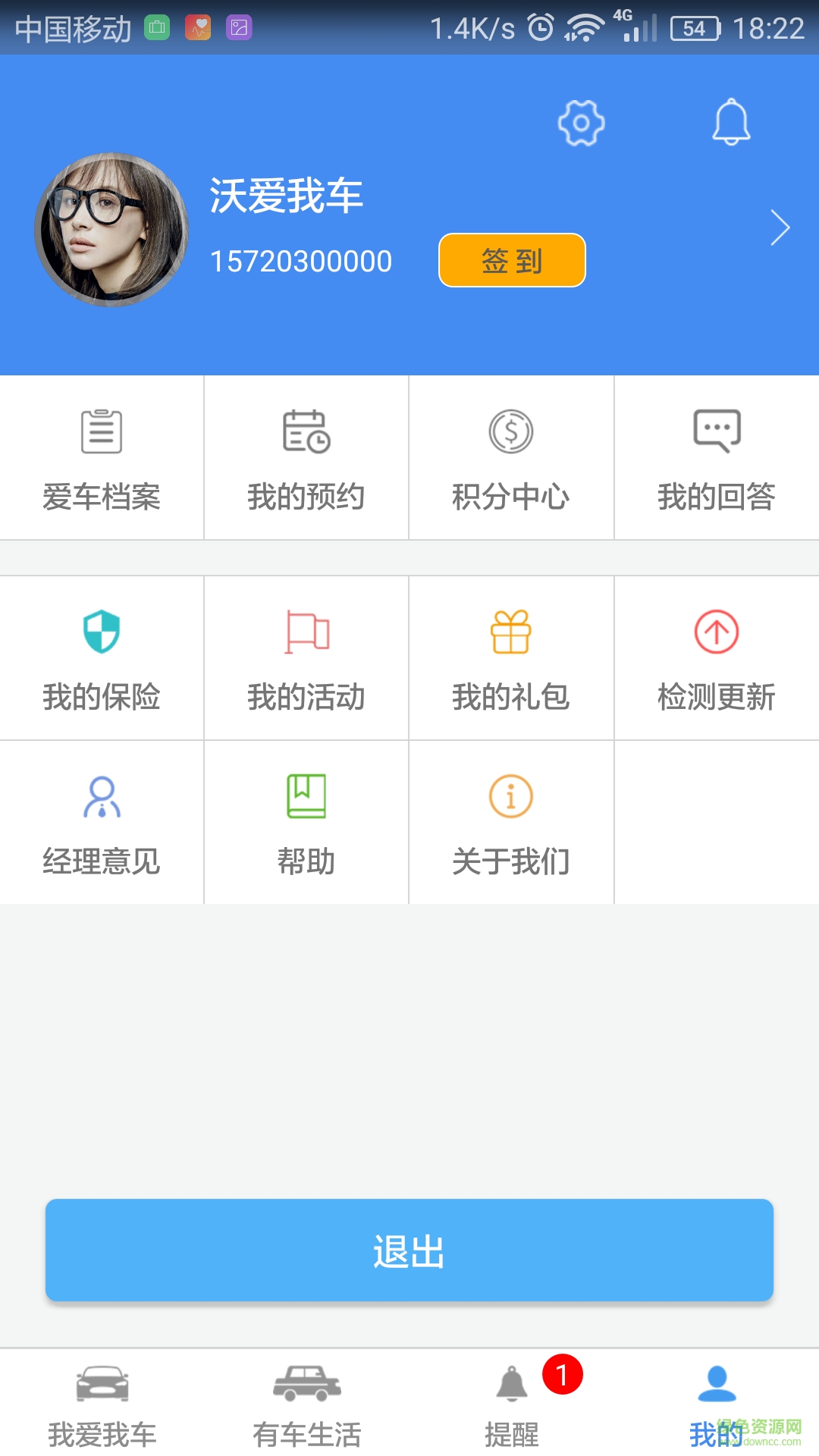Open the settings gear icon
The width and height of the screenshot is (819, 1456).
click(x=581, y=123)
